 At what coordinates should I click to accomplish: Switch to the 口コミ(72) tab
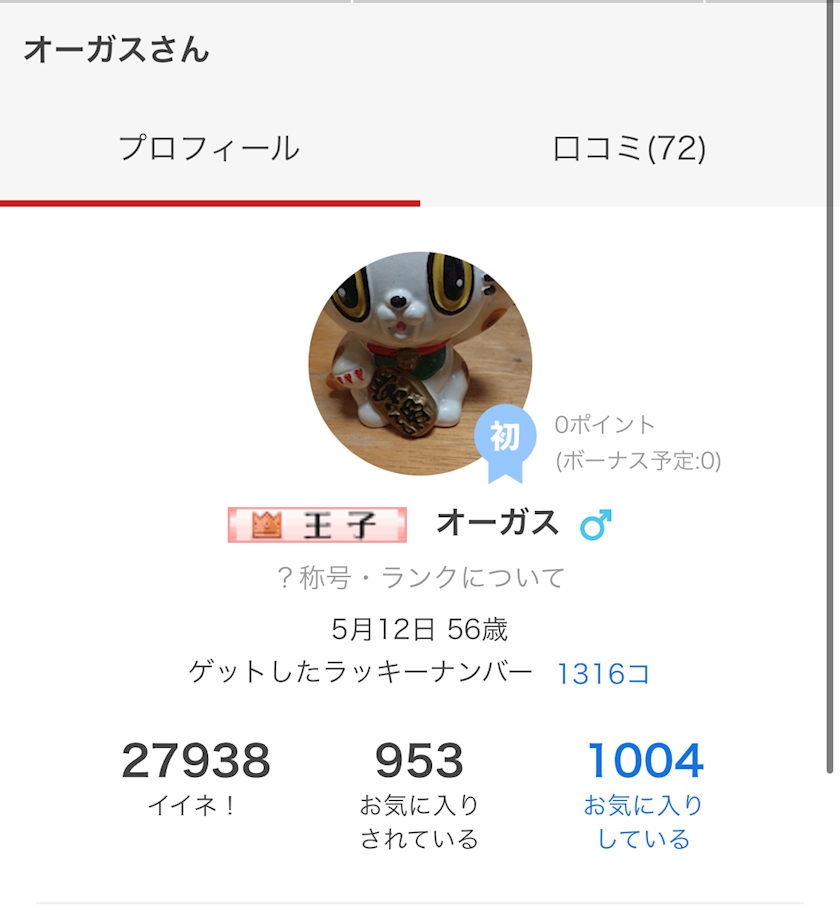tap(629, 149)
